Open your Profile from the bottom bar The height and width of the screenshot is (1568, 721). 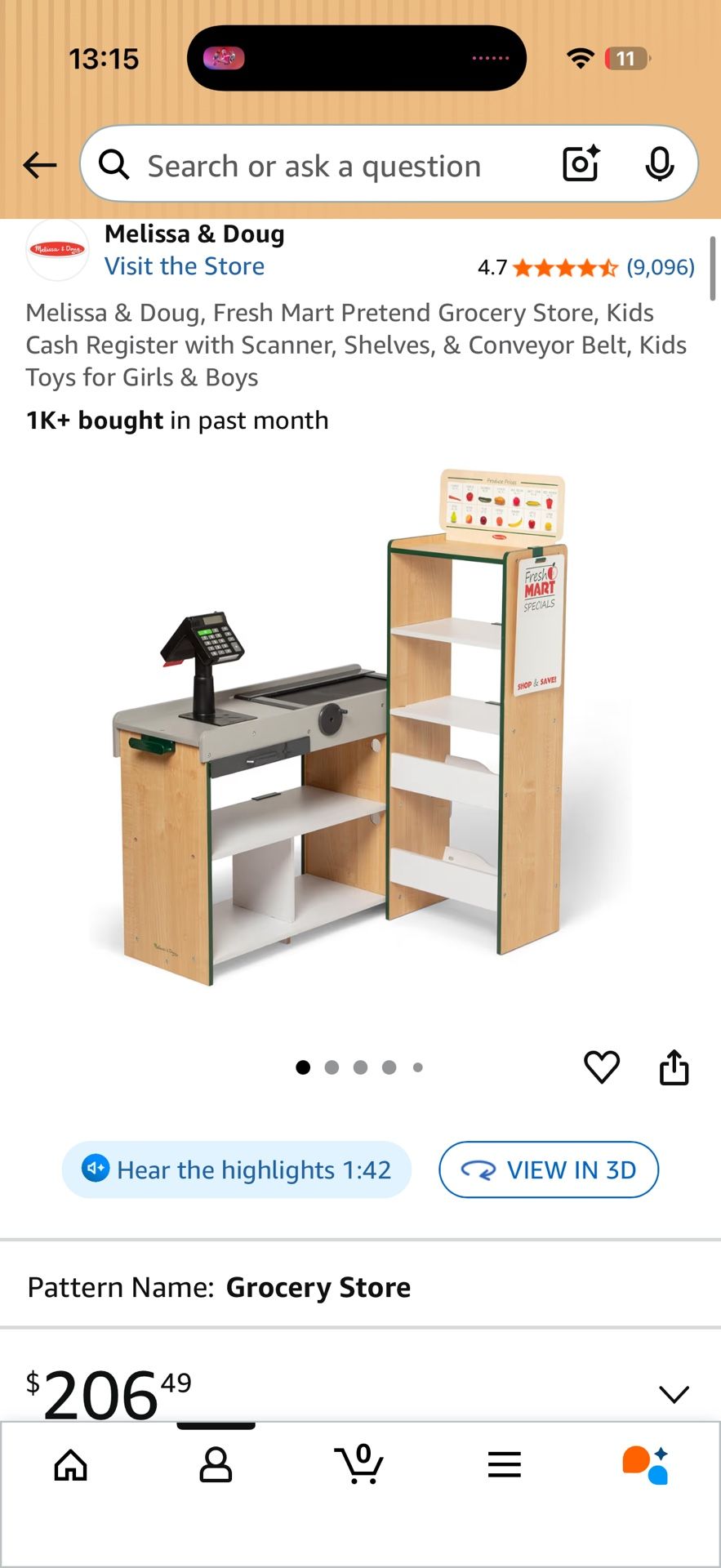(215, 1463)
